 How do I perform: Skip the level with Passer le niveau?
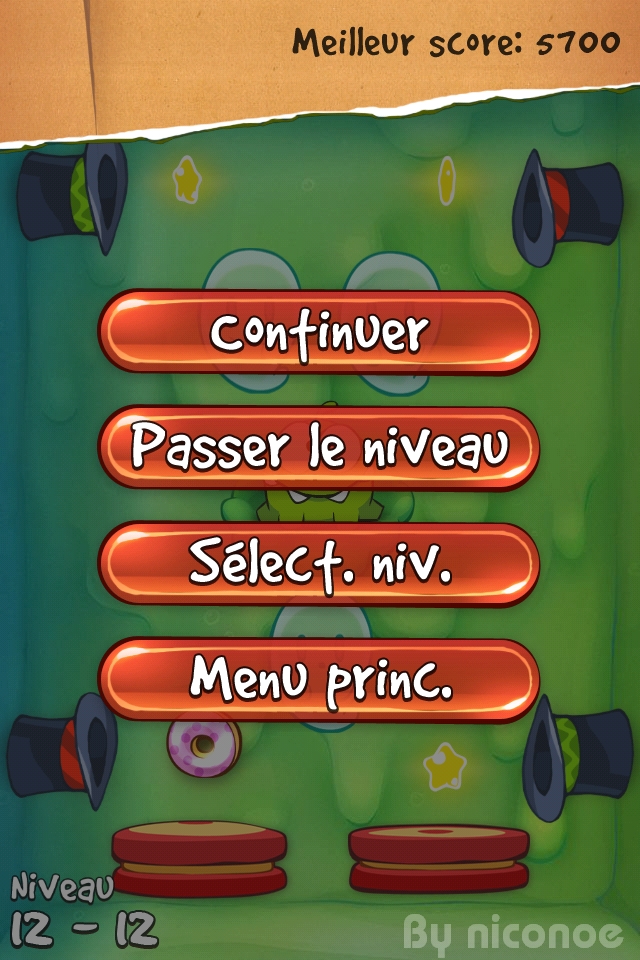coord(319,448)
